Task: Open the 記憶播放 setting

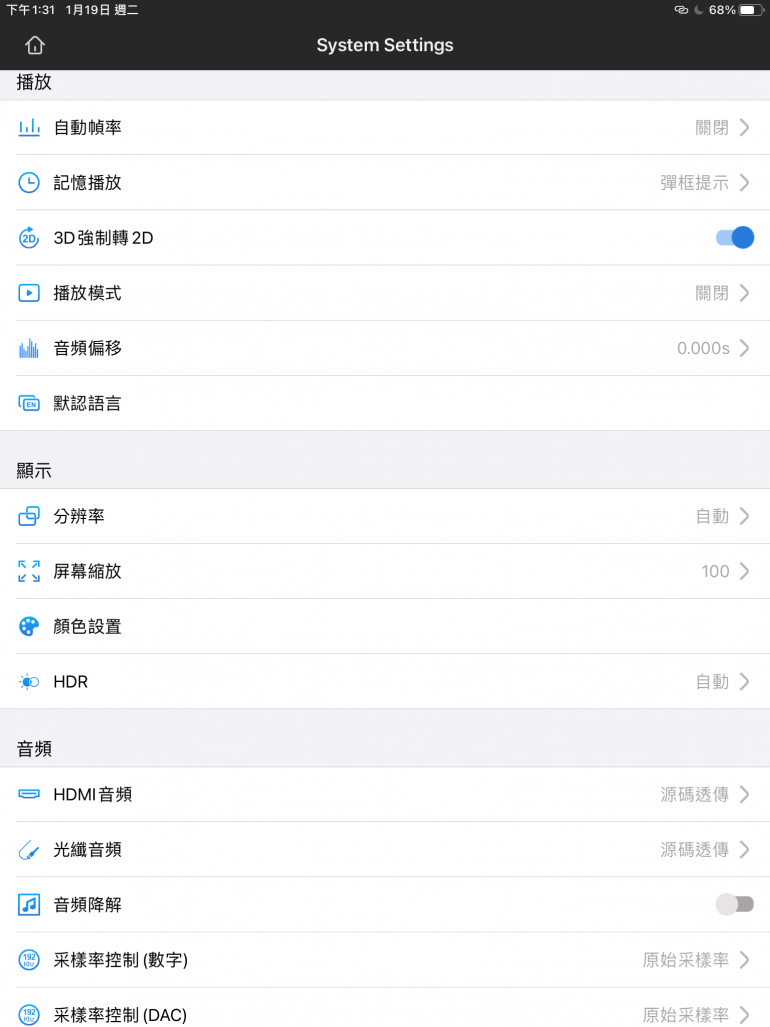Action: tap(385, 183)
